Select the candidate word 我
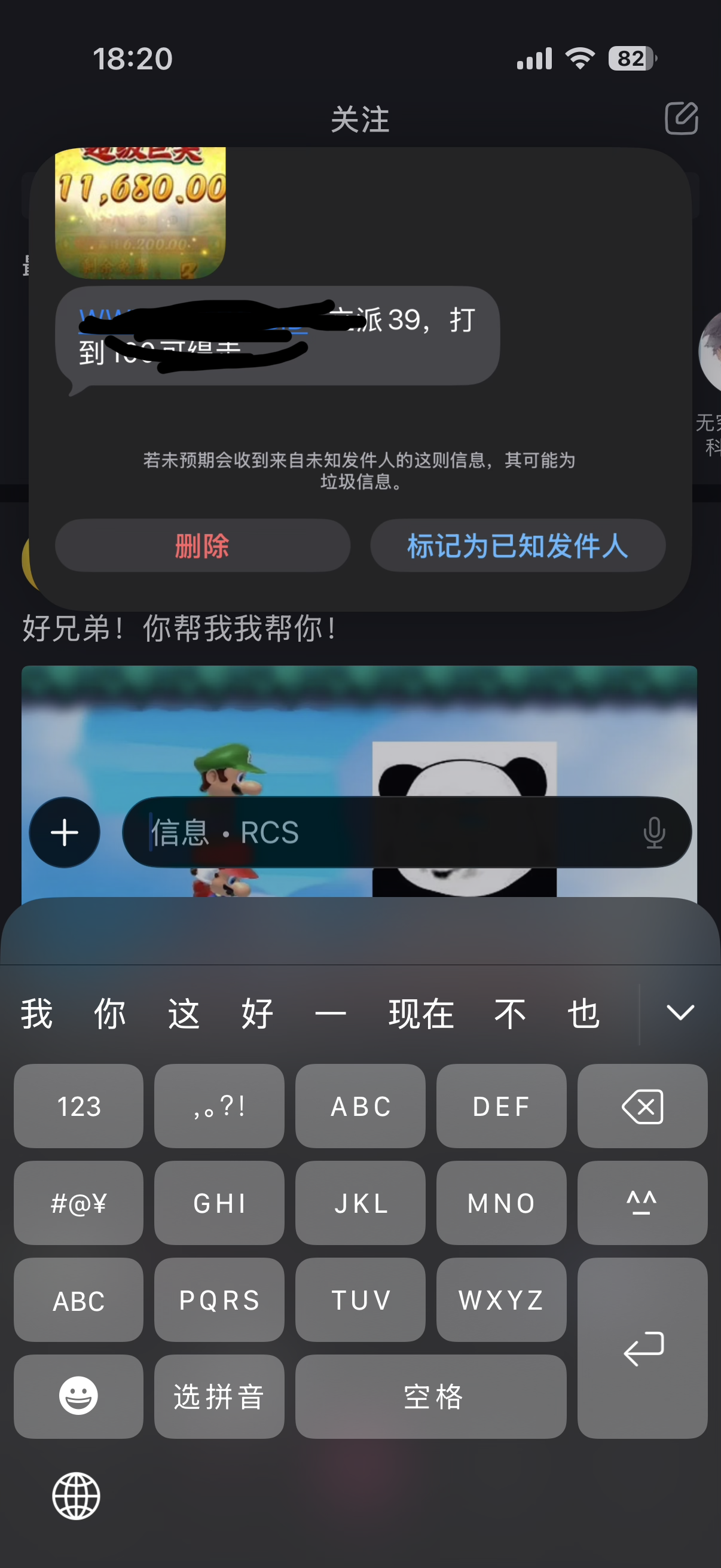The height and width of the screenshot is (1568, 721). click(x=36, y=1014)
